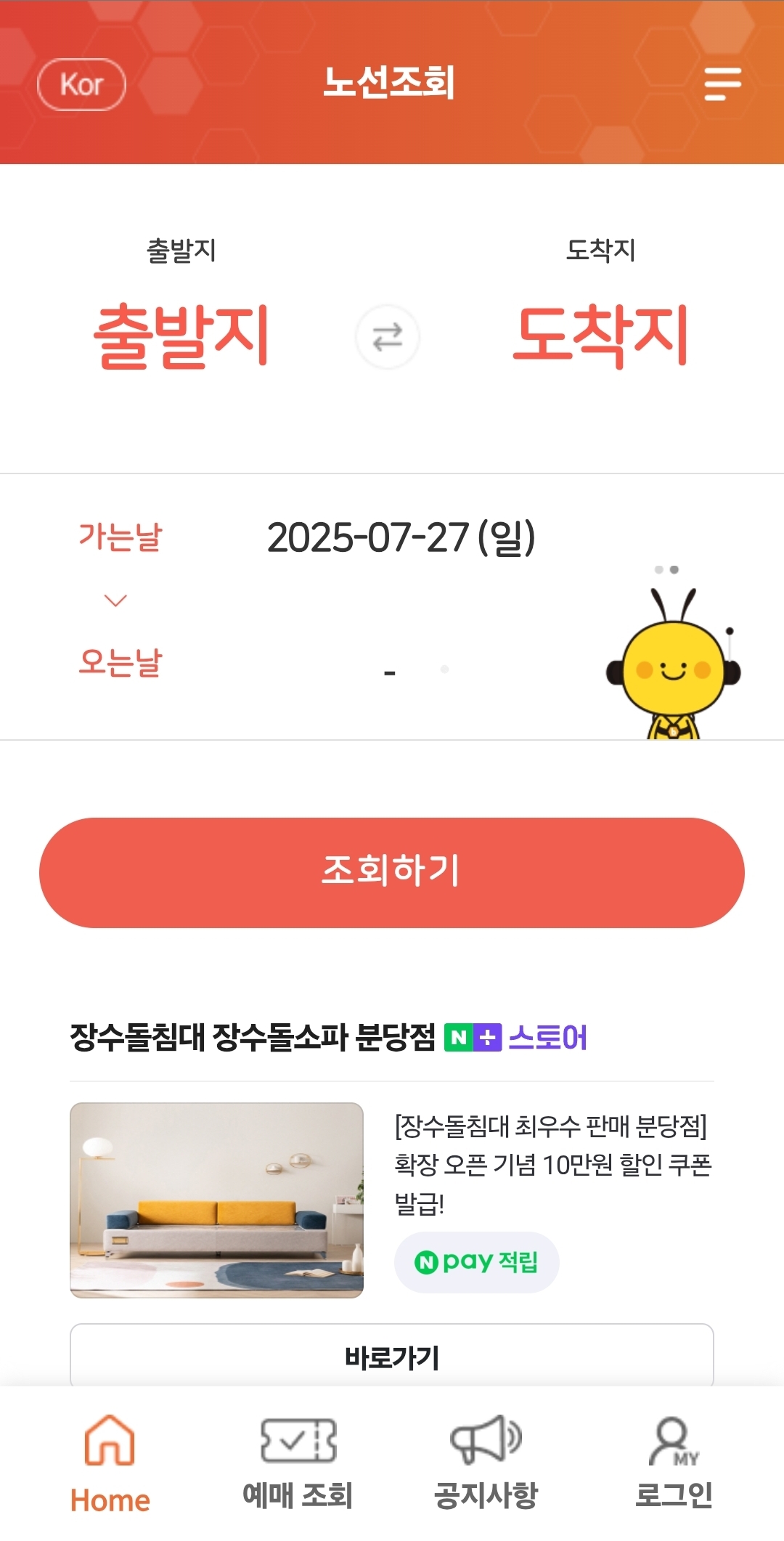Toggle language with the Kor button
The height and width of the screenshot is (1541, 784).
click(x=81, y=85)
